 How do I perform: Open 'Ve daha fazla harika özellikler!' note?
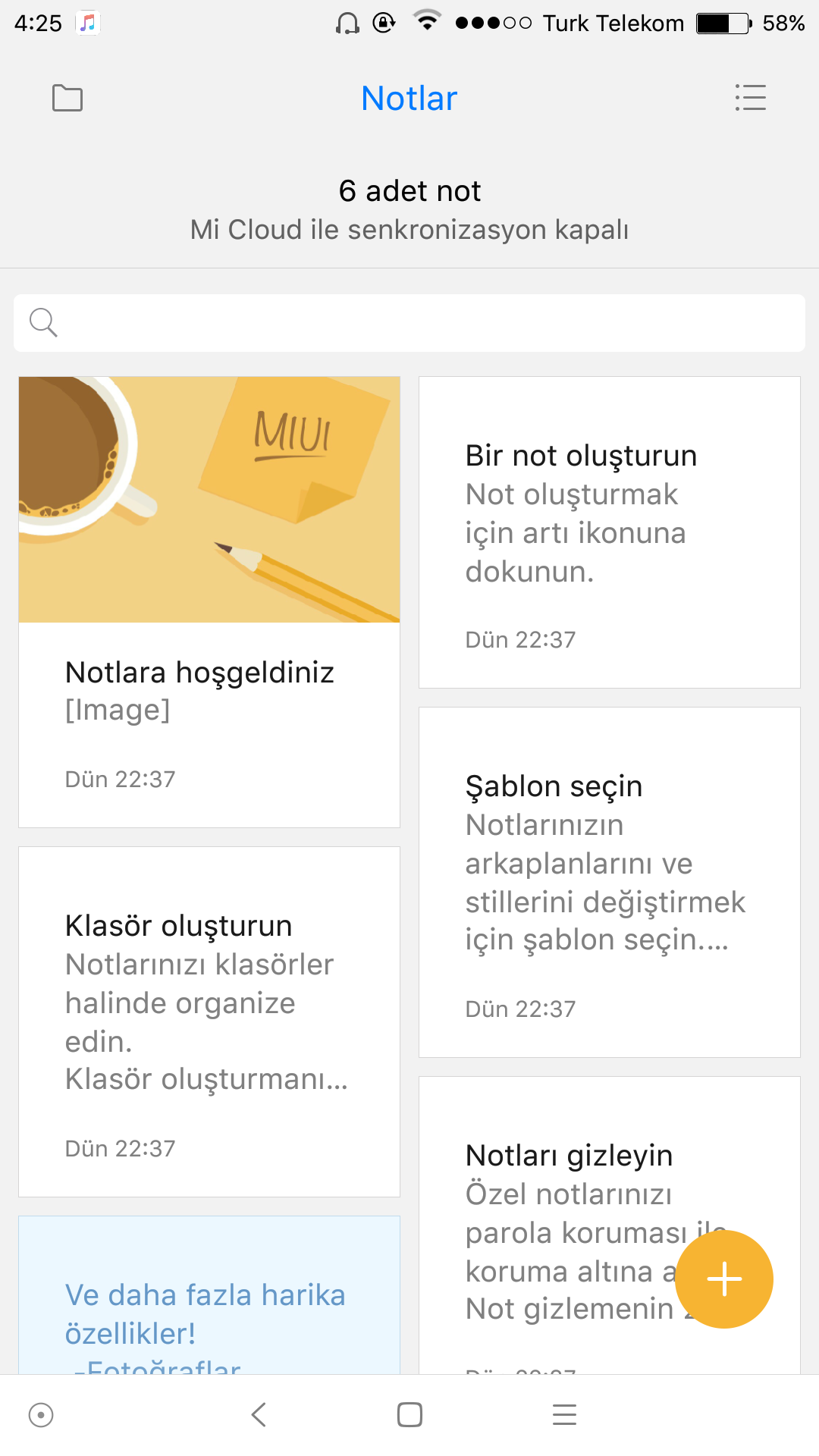[209, 1304]
